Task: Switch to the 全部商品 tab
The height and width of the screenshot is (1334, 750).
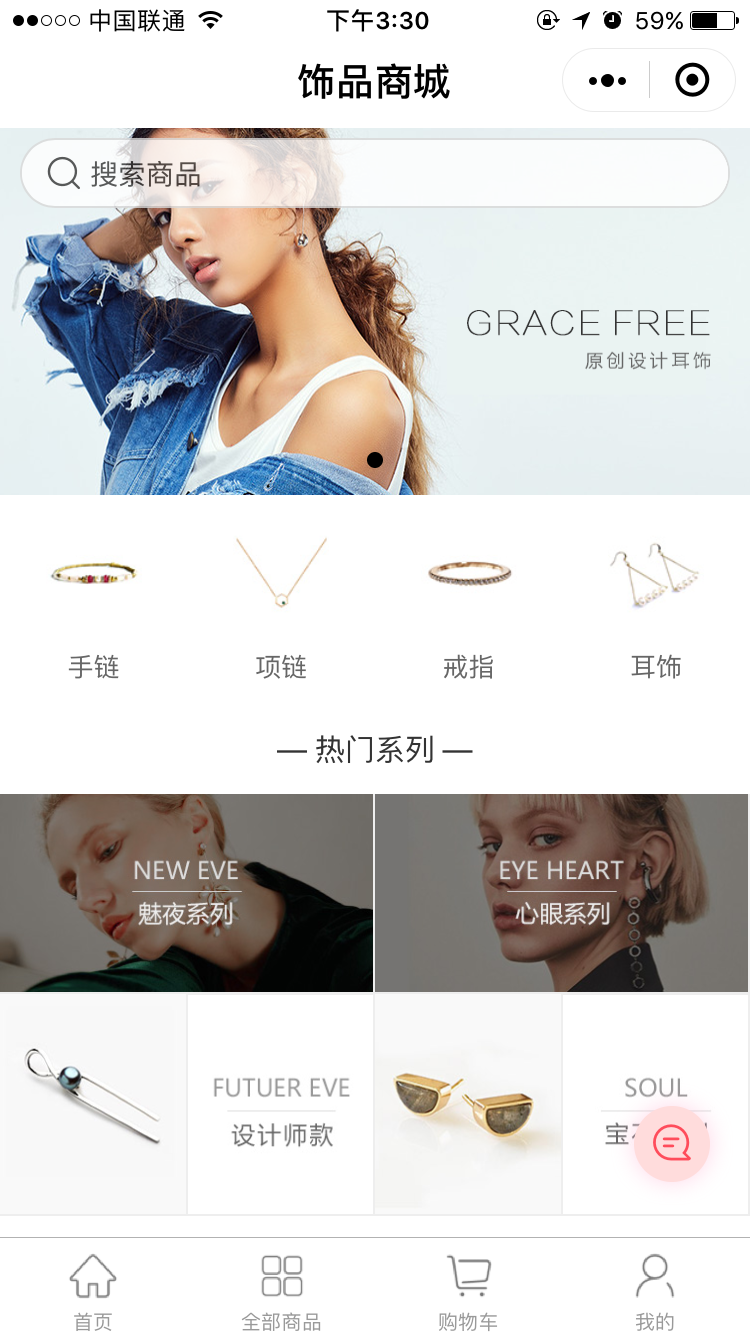Action: (281, 1292)
